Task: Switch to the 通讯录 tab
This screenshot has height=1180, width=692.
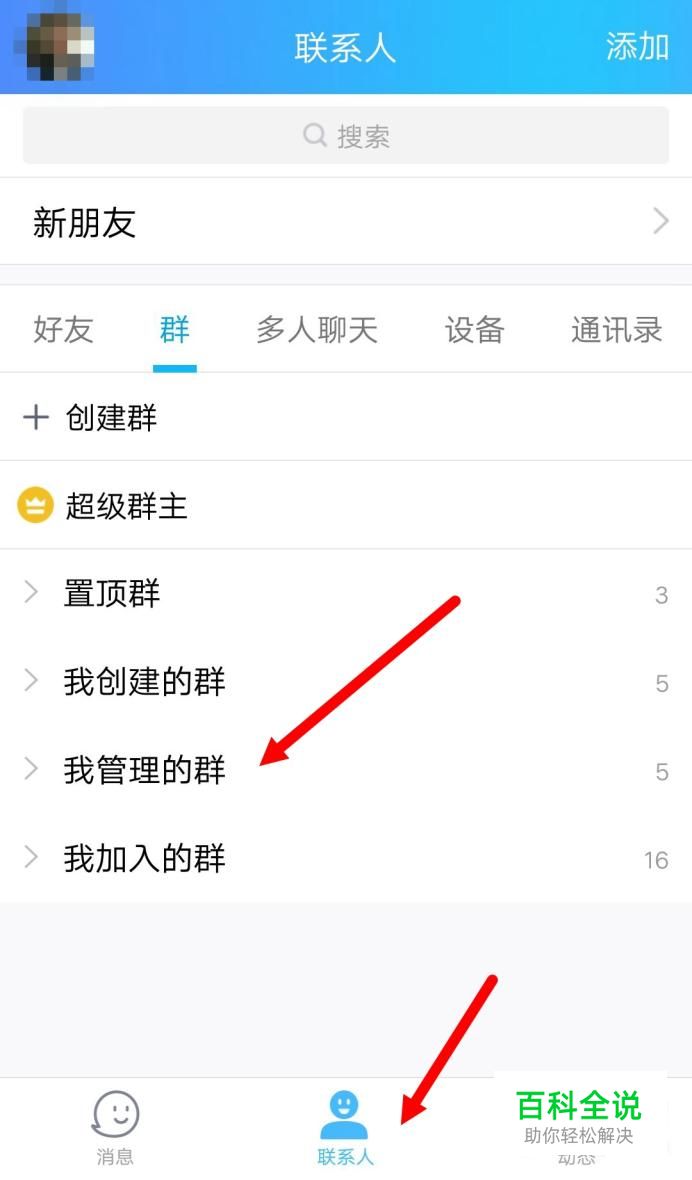Action: 616,330
